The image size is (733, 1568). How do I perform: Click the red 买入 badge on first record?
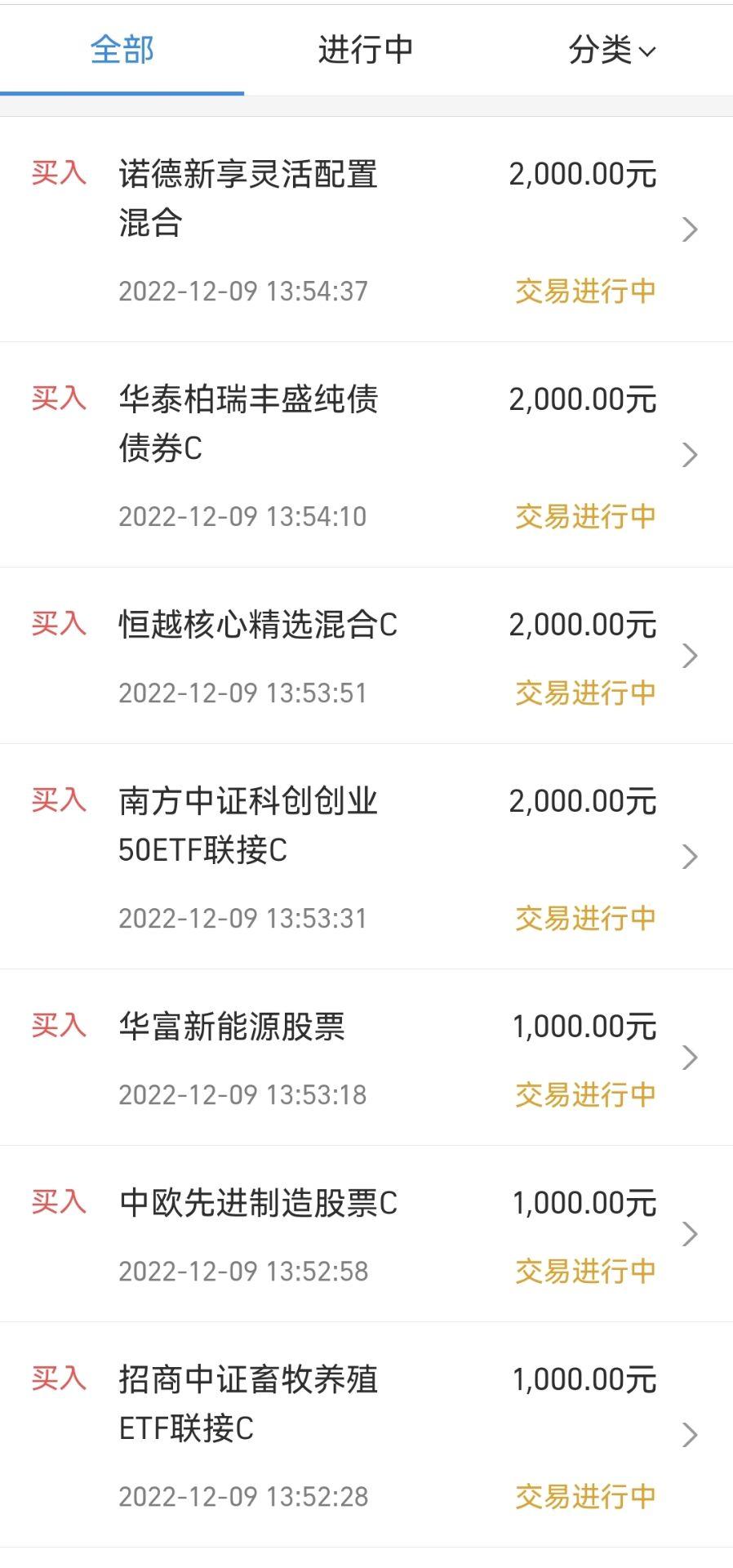(x=60, y=174)
